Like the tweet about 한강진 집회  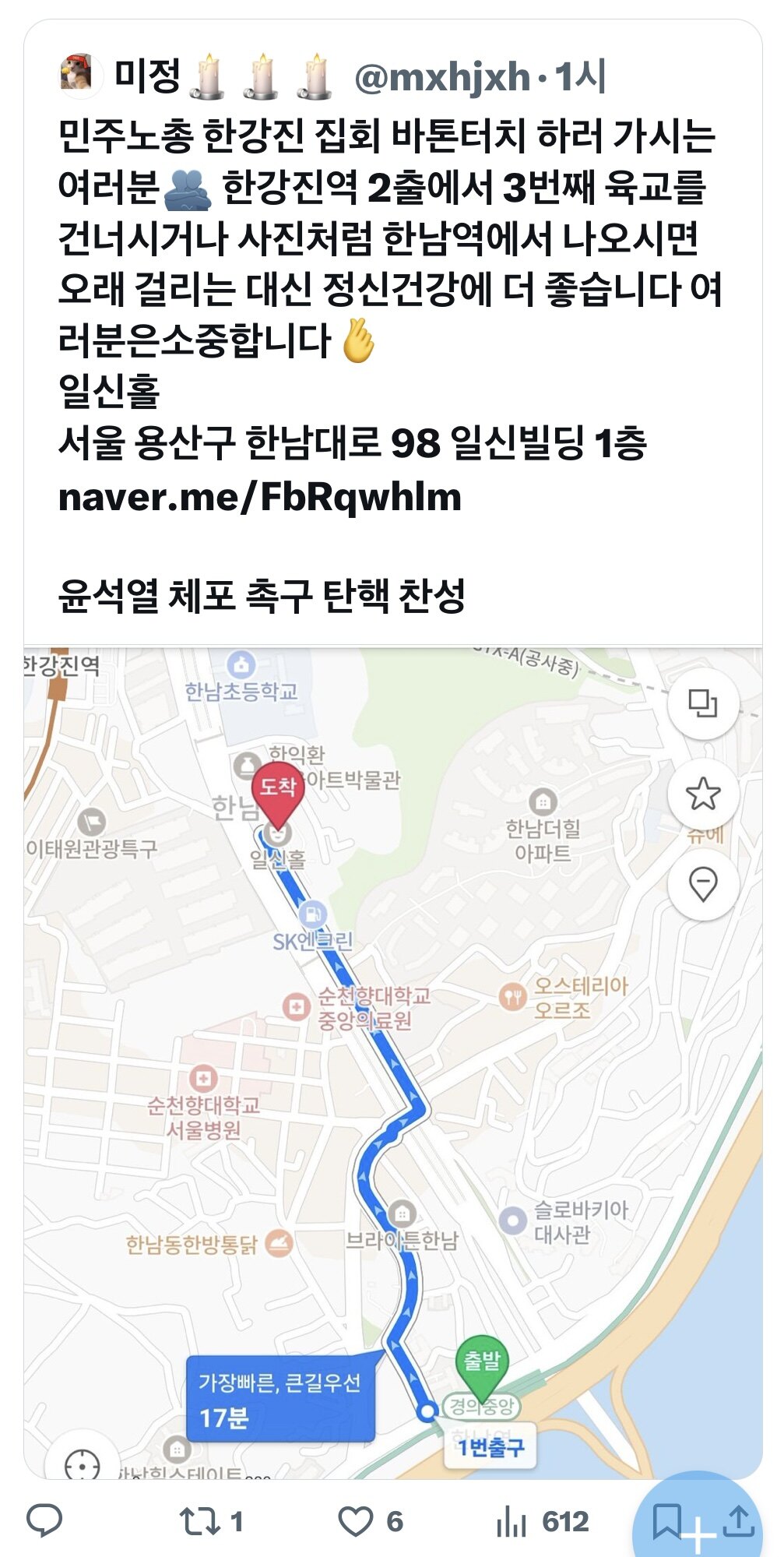355,1520
